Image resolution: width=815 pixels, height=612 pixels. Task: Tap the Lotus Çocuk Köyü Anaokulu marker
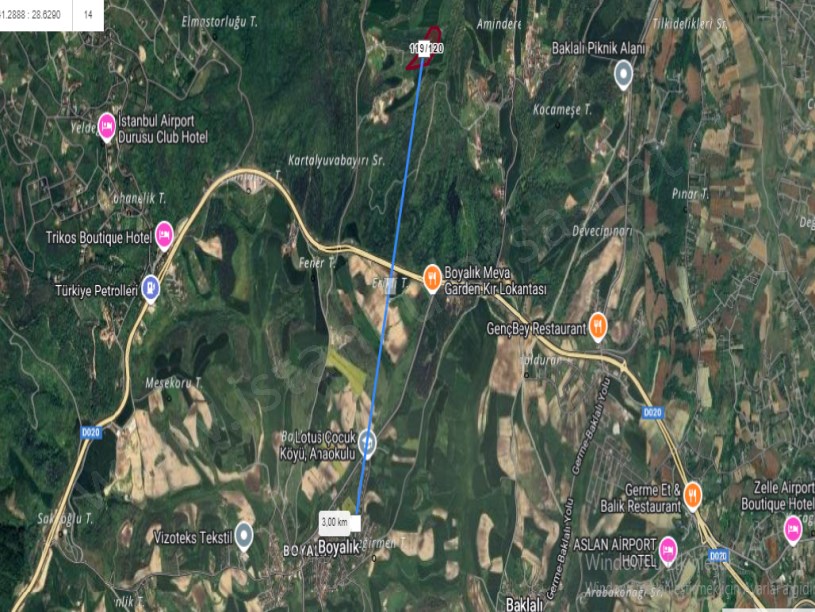click(x=368, y=441)
